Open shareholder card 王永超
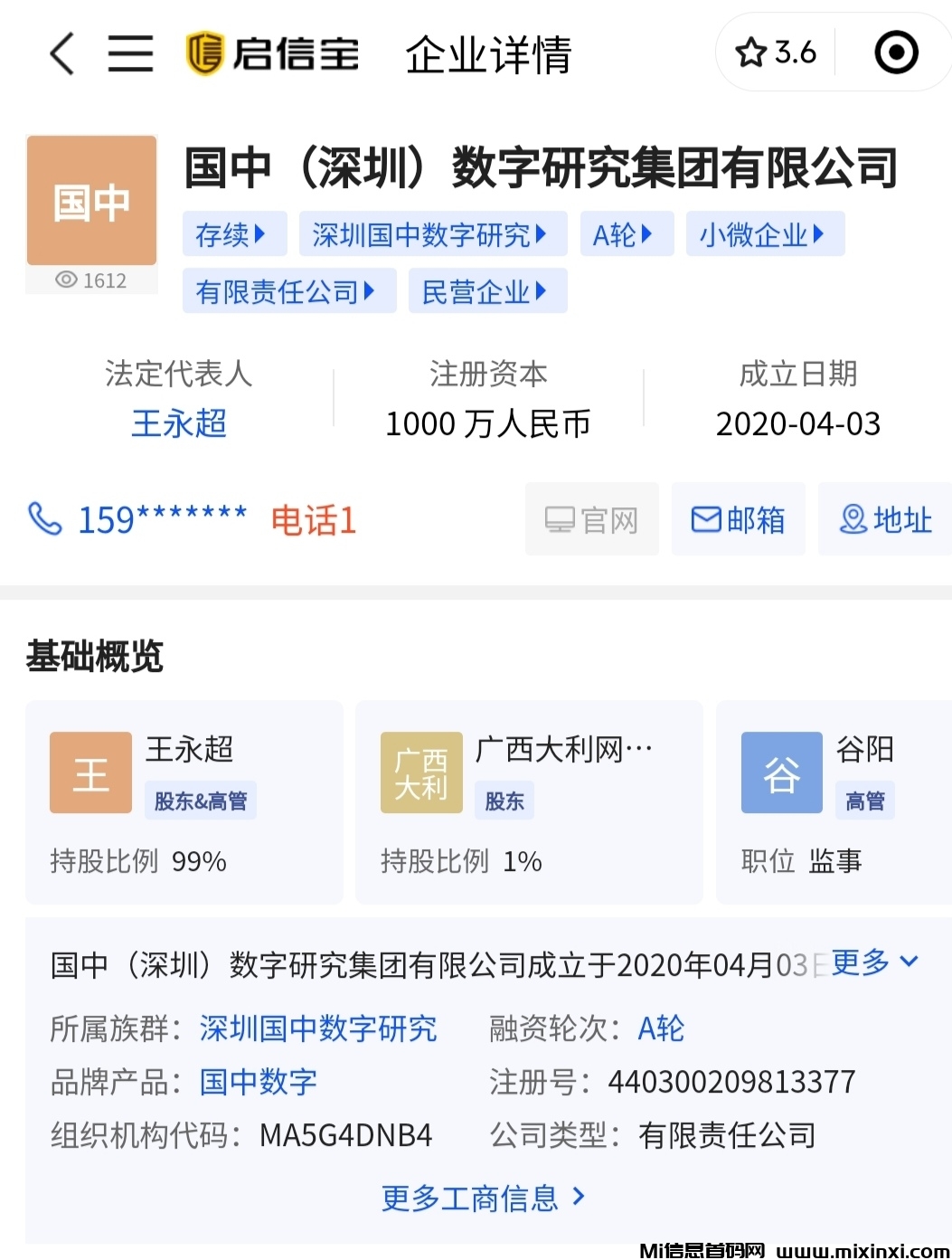This screenshot has width=952, height=1260. point(184,801)
